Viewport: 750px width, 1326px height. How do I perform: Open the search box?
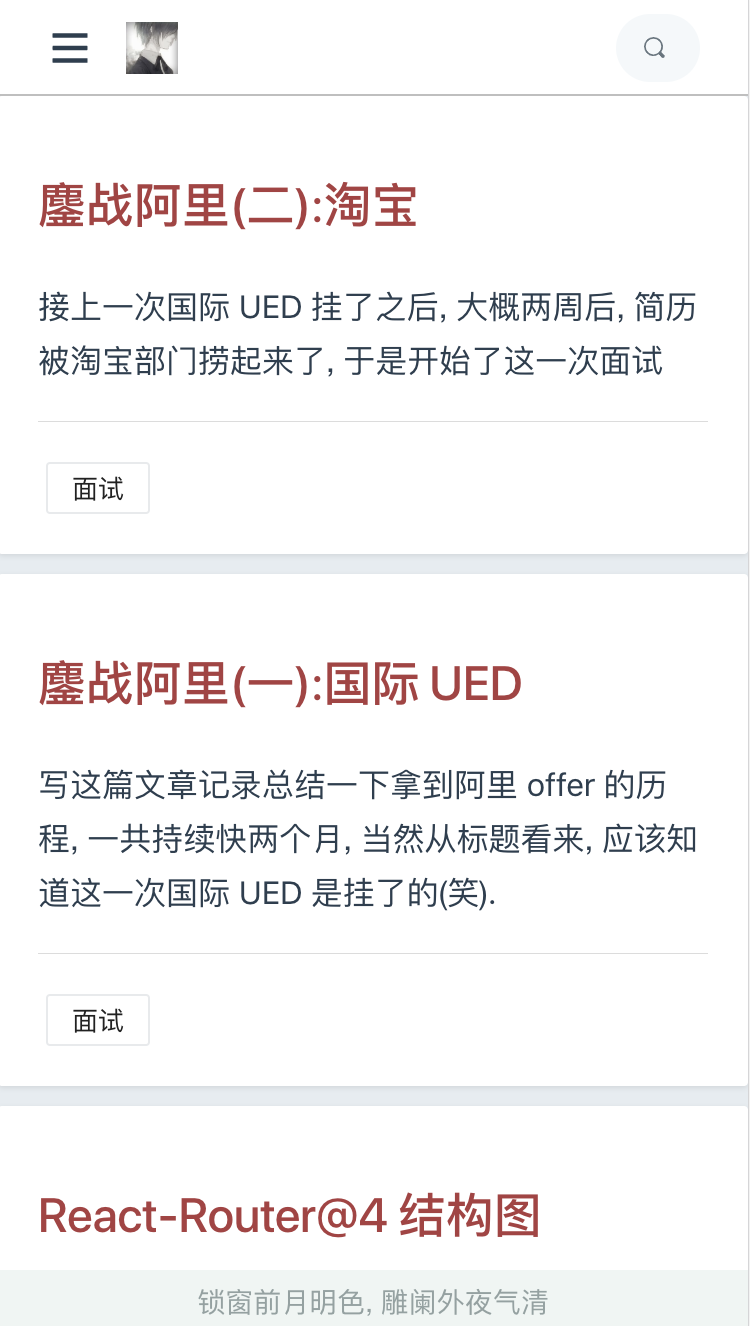656,48
